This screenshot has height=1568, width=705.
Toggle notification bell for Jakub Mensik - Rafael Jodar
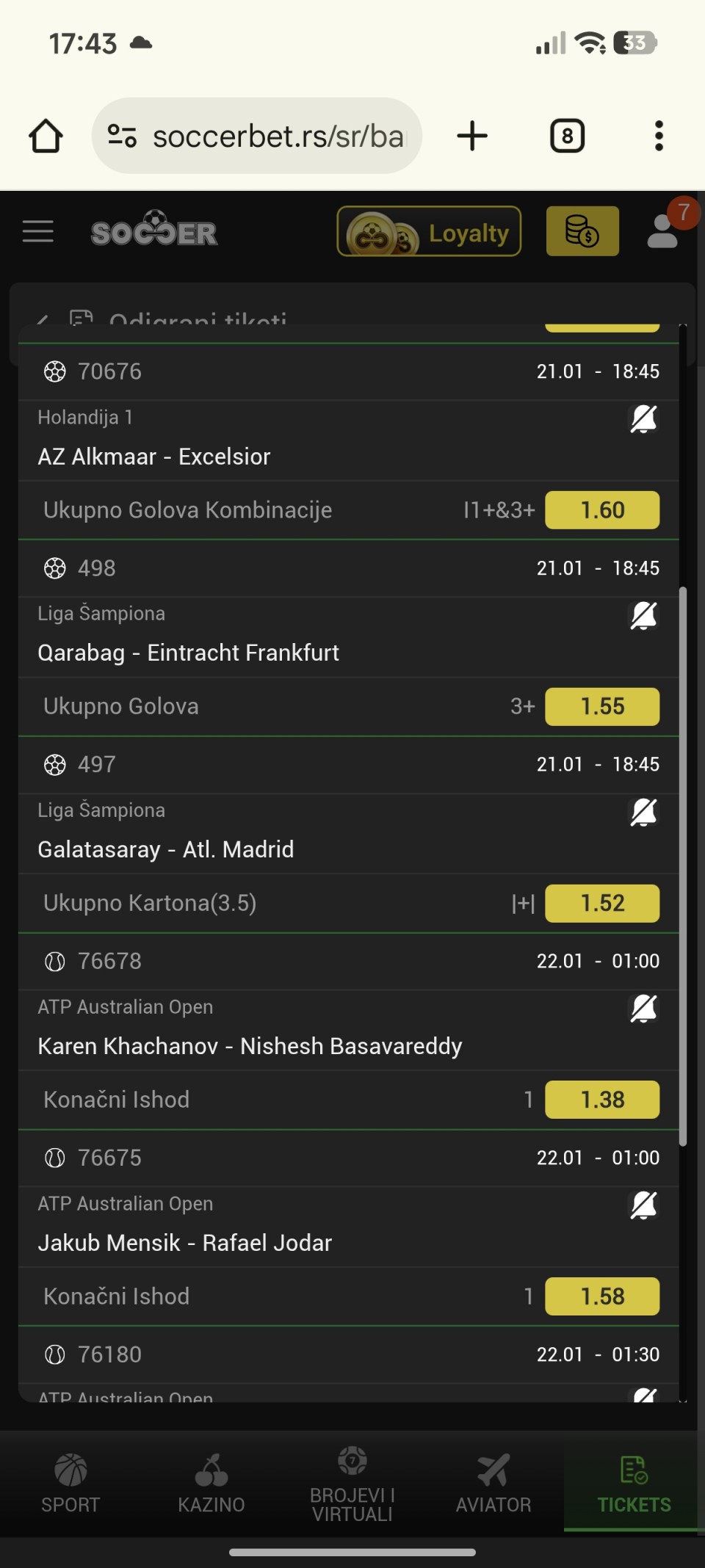point(643,1205)
